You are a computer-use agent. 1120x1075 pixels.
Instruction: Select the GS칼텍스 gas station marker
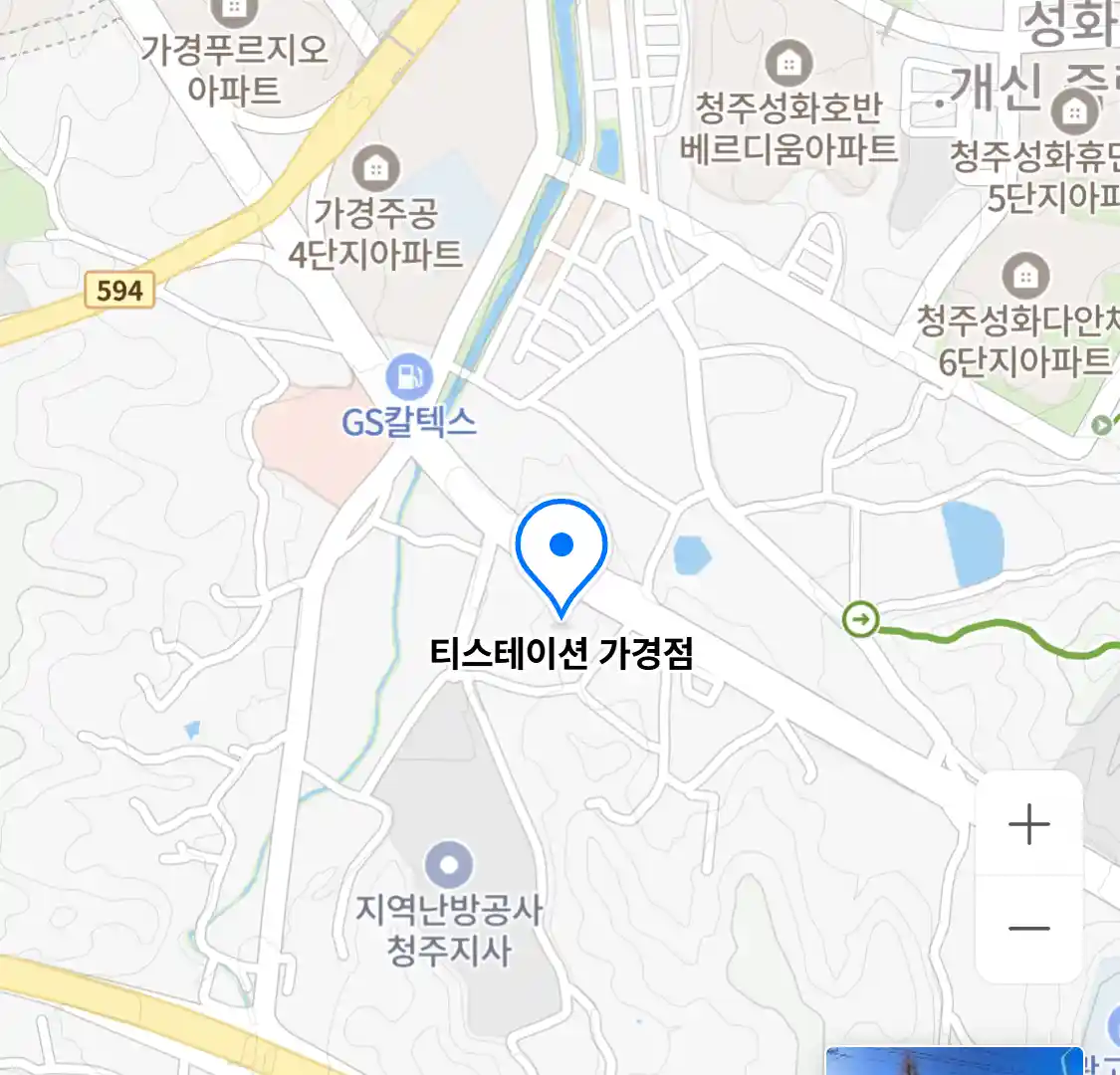(x=408, y=377)
